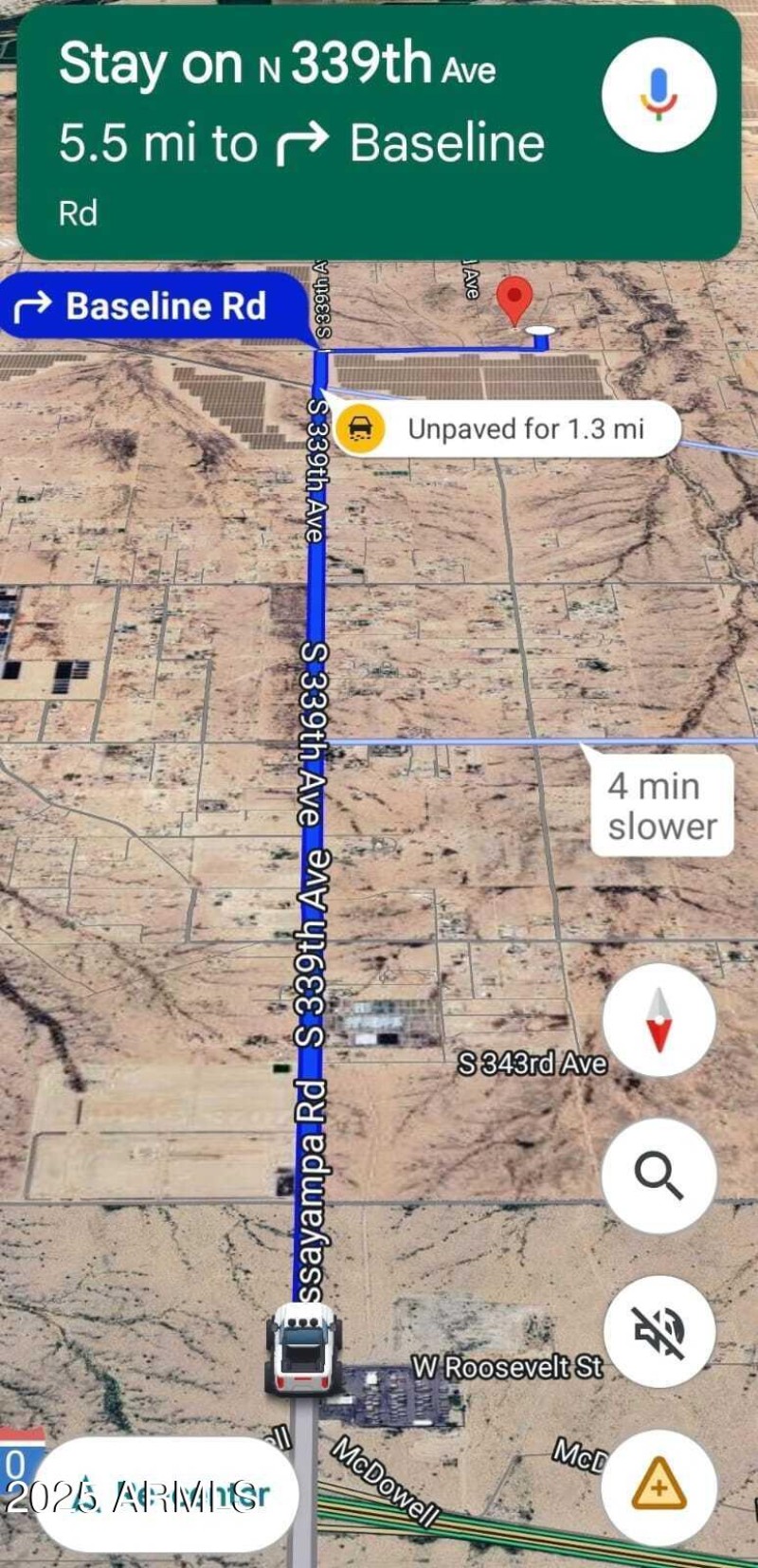
Task: Activate the voice search microphone
Action: 659,94
